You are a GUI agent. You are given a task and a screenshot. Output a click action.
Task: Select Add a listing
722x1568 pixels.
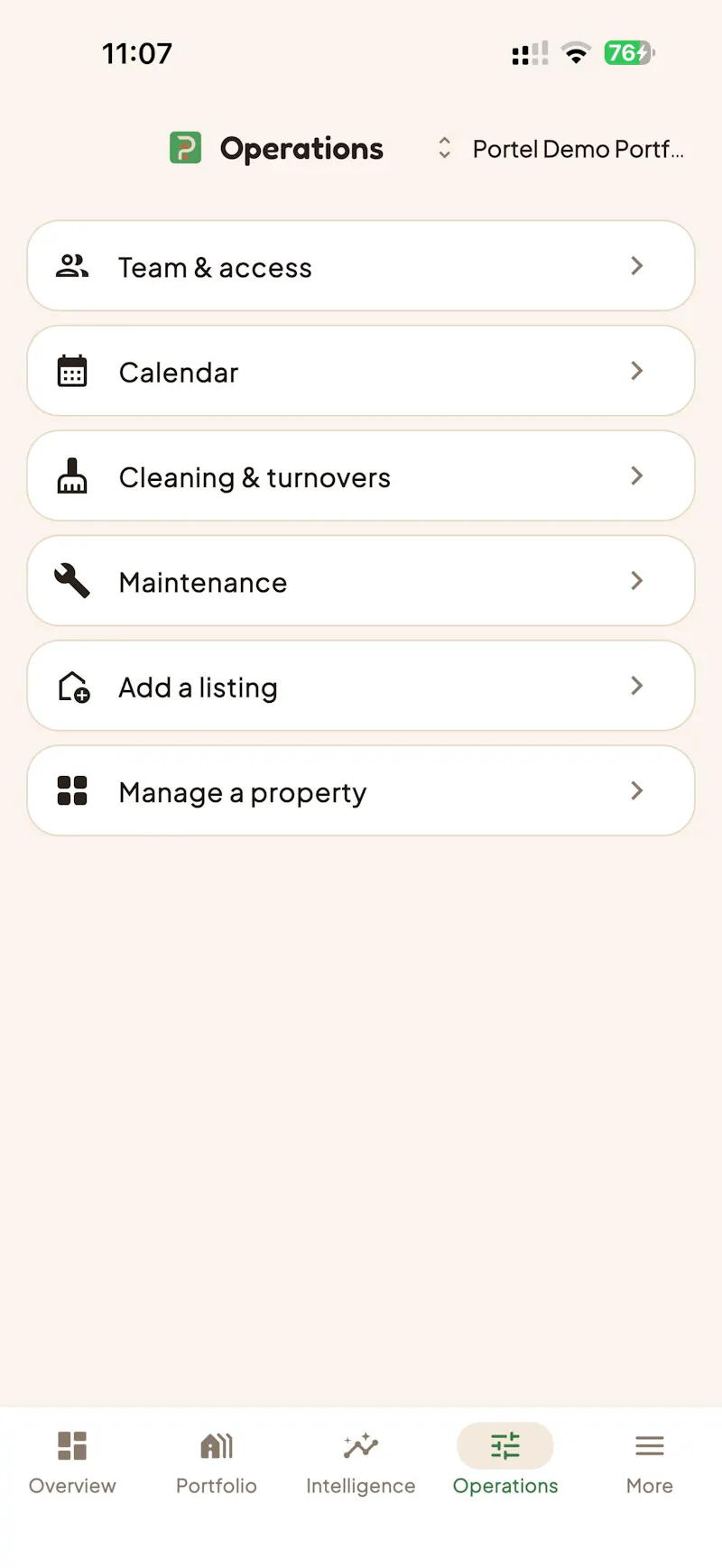click(x=361, y=686)
